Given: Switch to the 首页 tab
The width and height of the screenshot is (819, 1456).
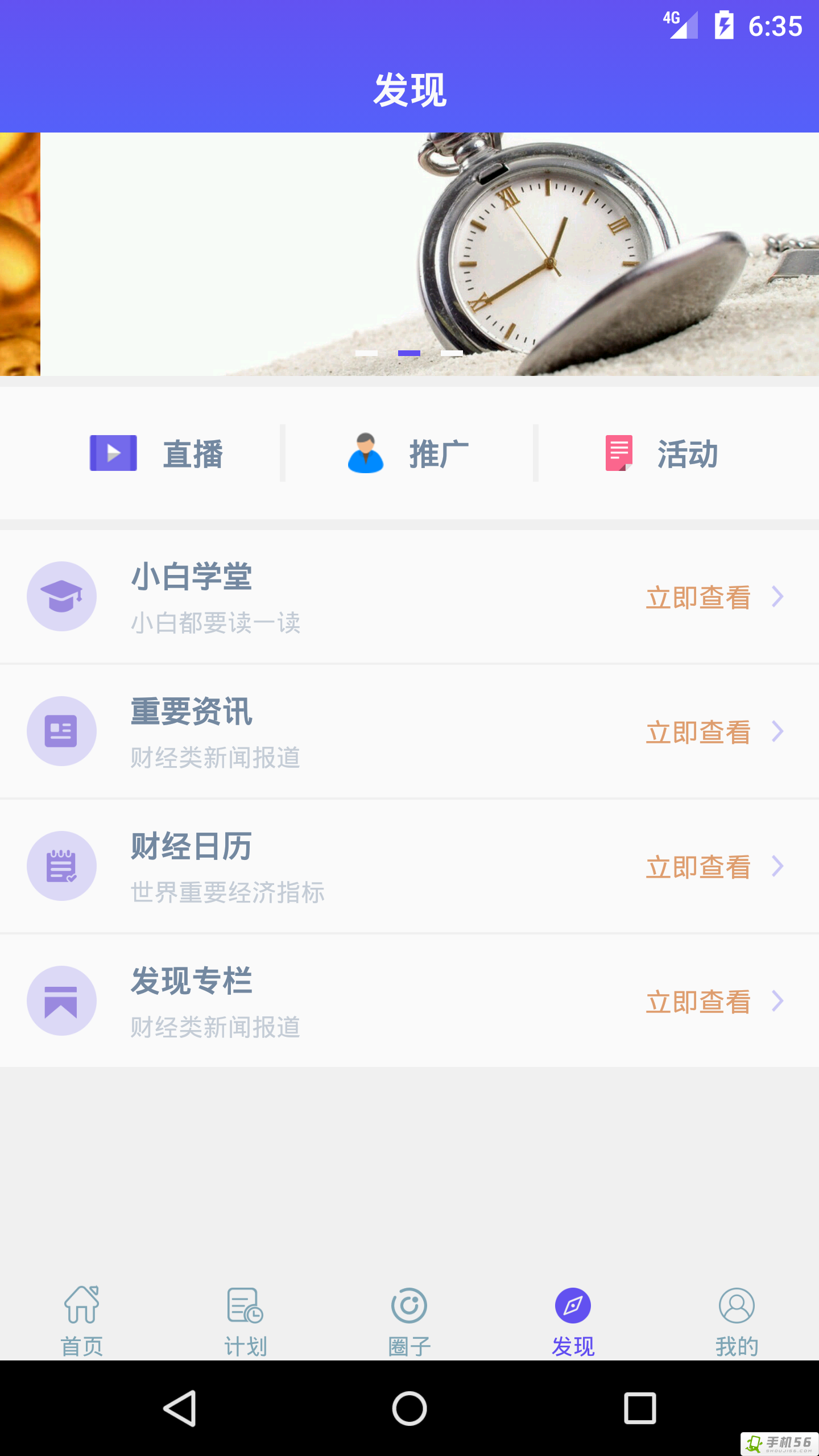Looking at the screenshot, I should 82,1321.
